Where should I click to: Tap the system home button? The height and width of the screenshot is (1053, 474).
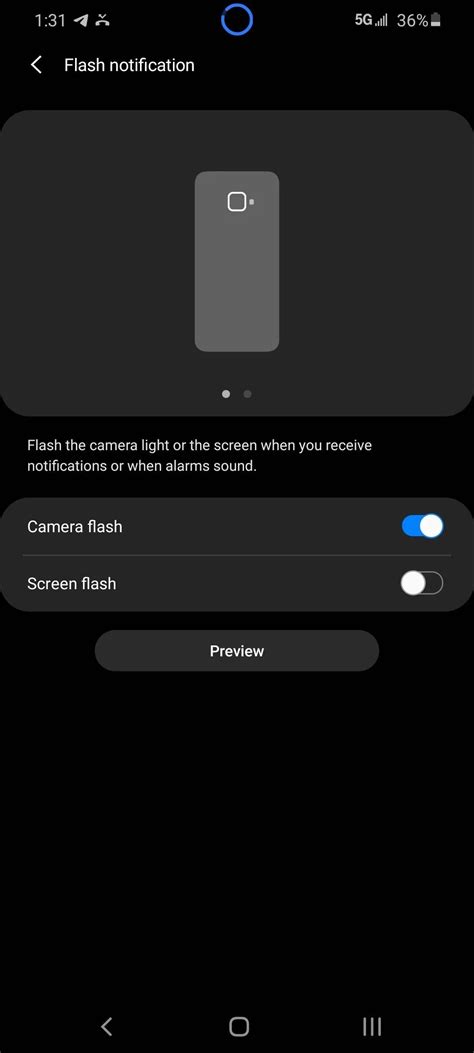(x=238, y=1026)
